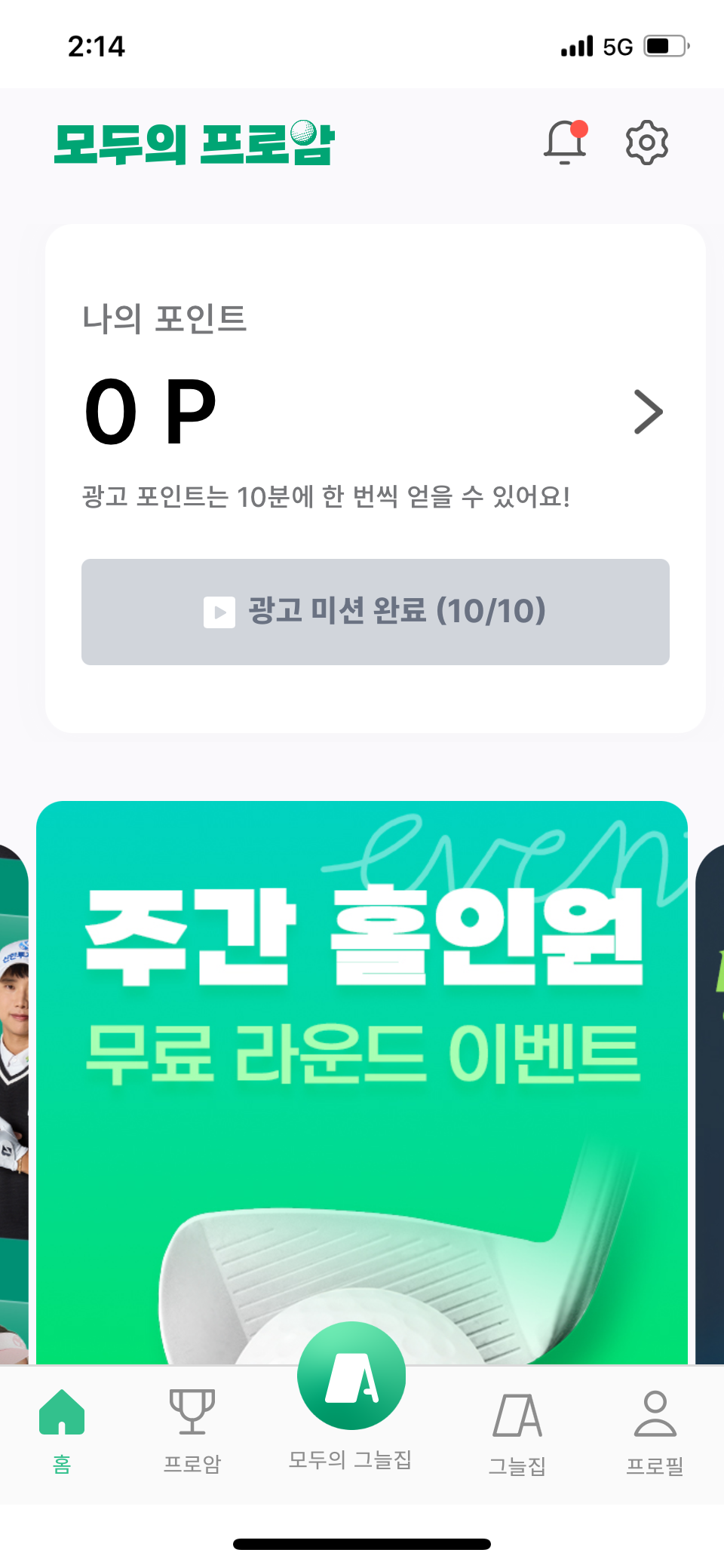Go to the 프로필 tab
724x1568 pixels.
[655, 1429]
